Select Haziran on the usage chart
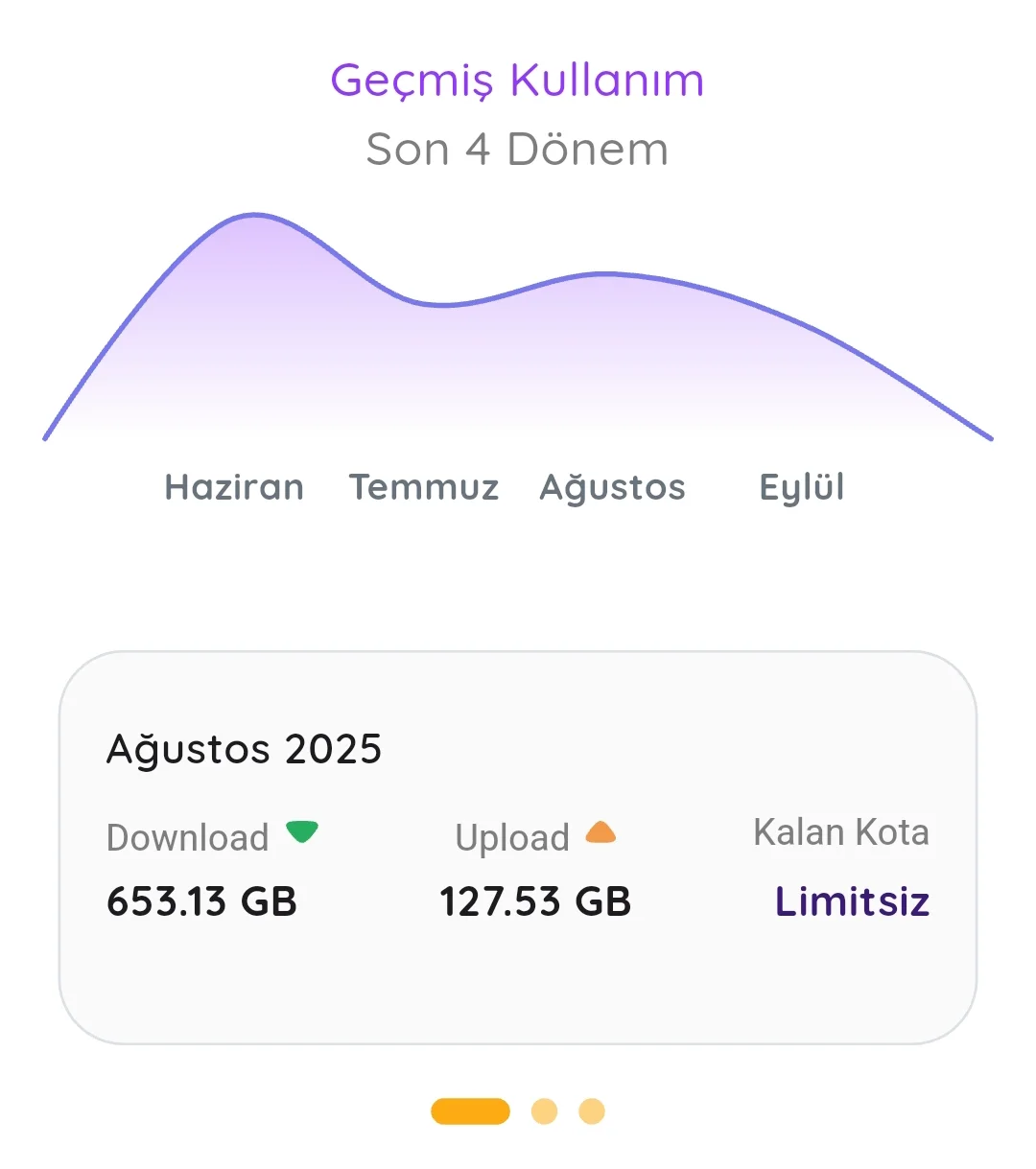Screen dimensions: 1036x1169 point(234,487)
